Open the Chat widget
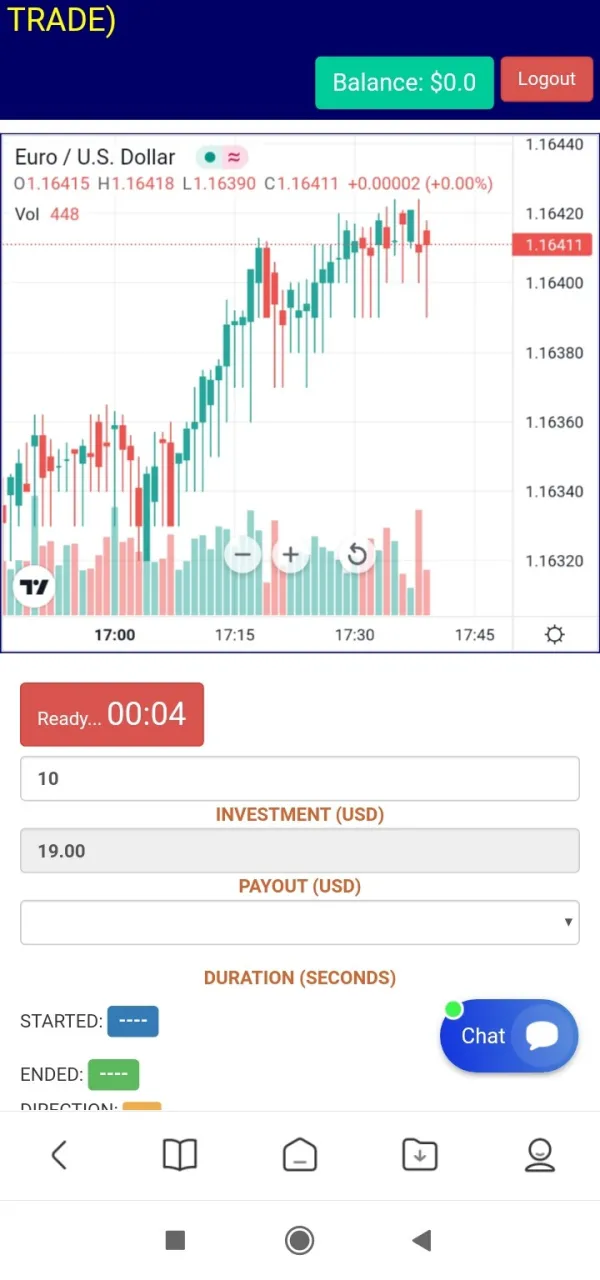The height and width of the screenshot is (1280, 600). (509, 1036)
